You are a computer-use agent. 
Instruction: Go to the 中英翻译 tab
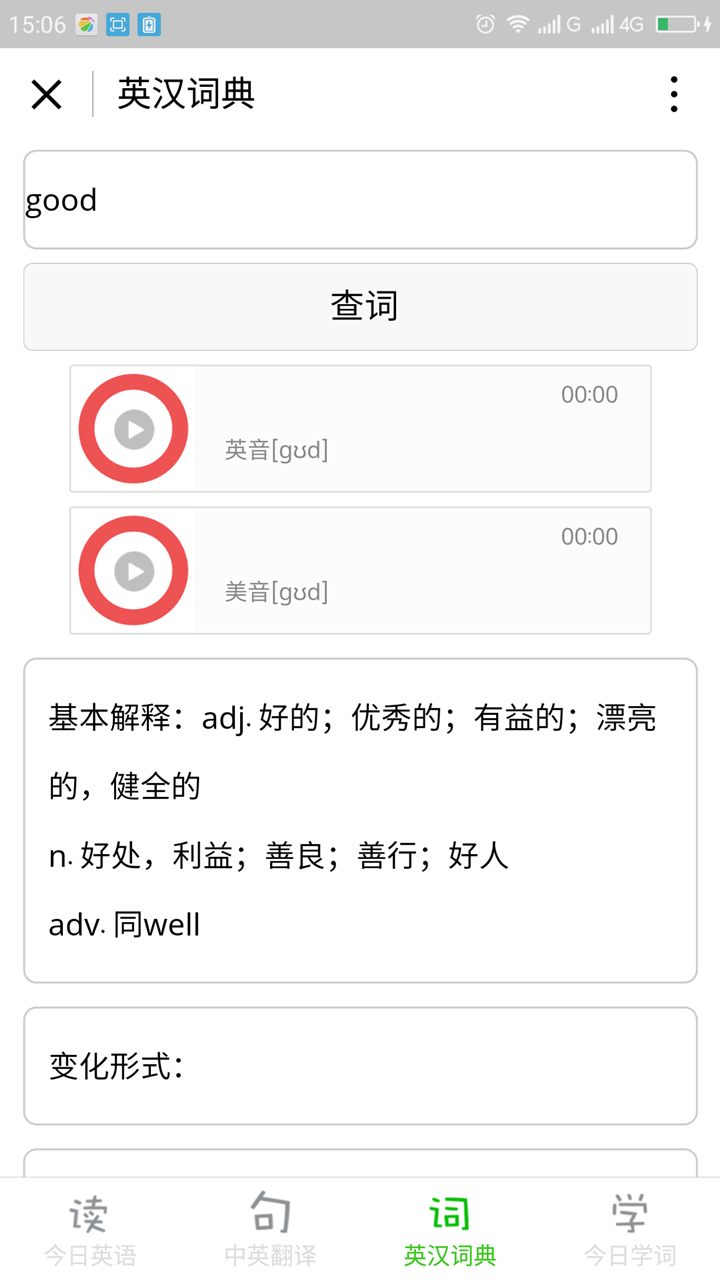(x=270, y=1228)
